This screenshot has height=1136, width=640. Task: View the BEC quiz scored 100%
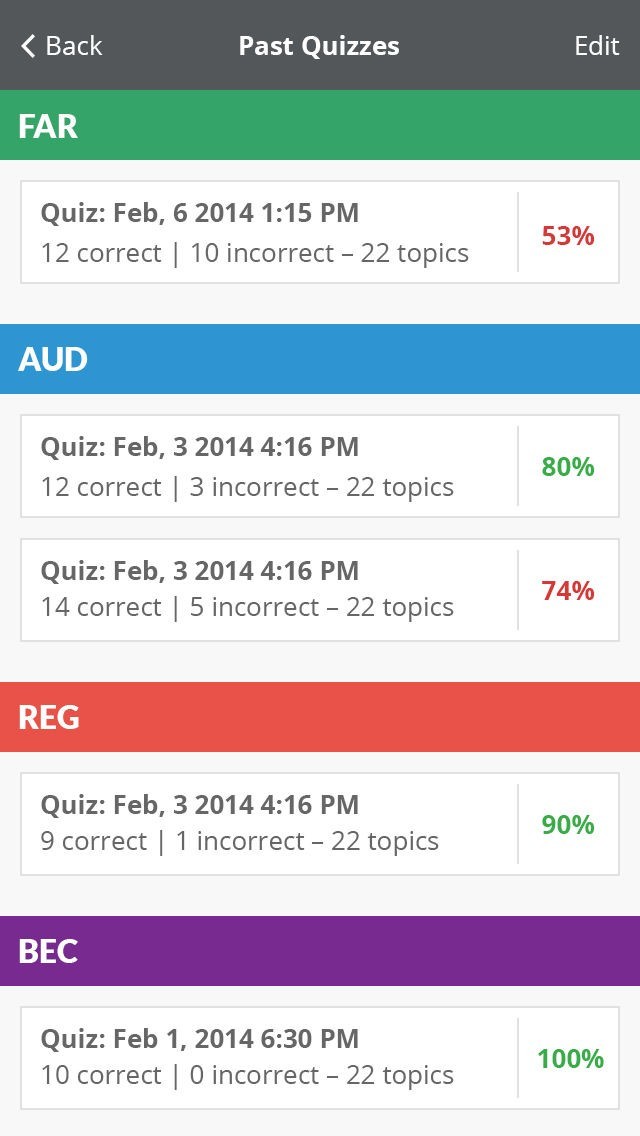320,1058
